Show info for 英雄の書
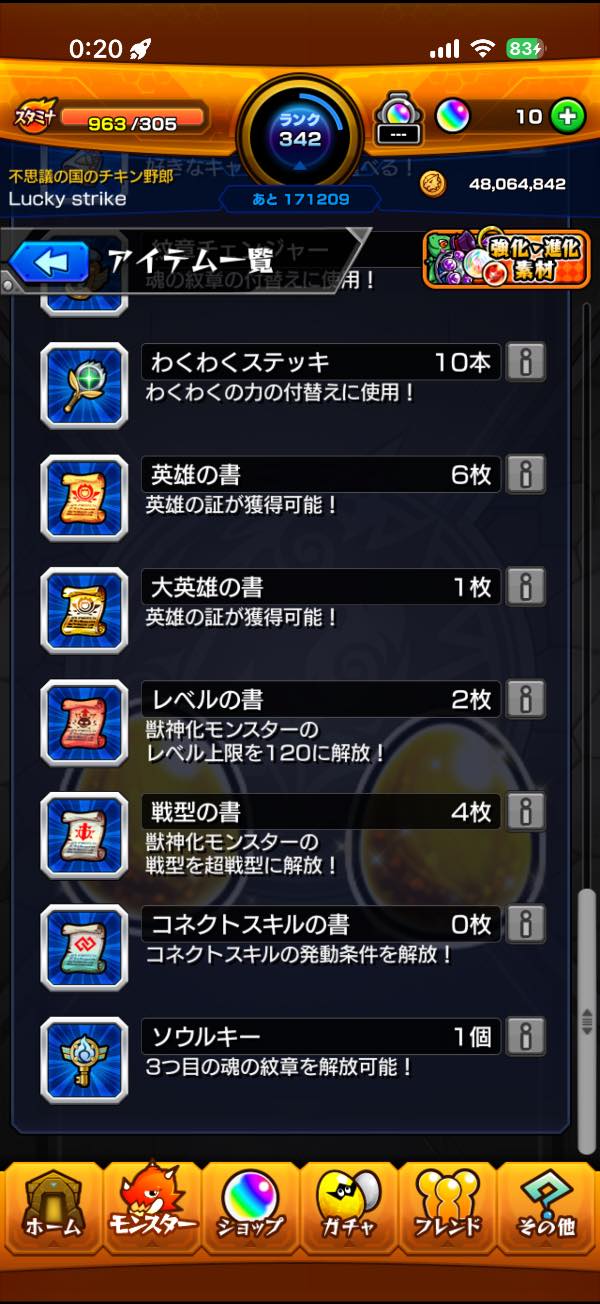Viewport: 600px width, 1304px height. click(x=526, y=474)
